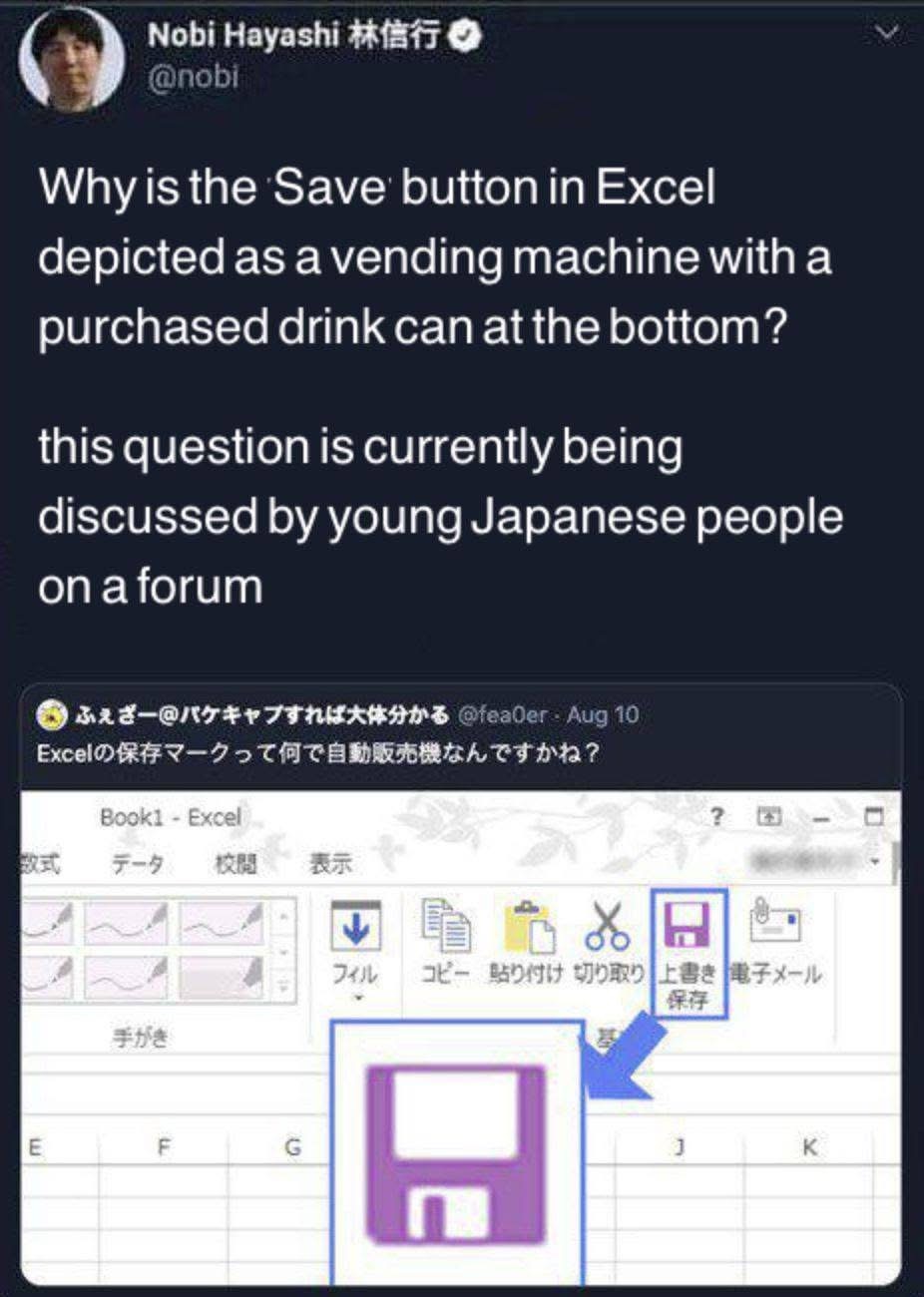Open Nobi Hayashi's profile picture
The height and width of the screenshot is (1297, 924).
71,60
